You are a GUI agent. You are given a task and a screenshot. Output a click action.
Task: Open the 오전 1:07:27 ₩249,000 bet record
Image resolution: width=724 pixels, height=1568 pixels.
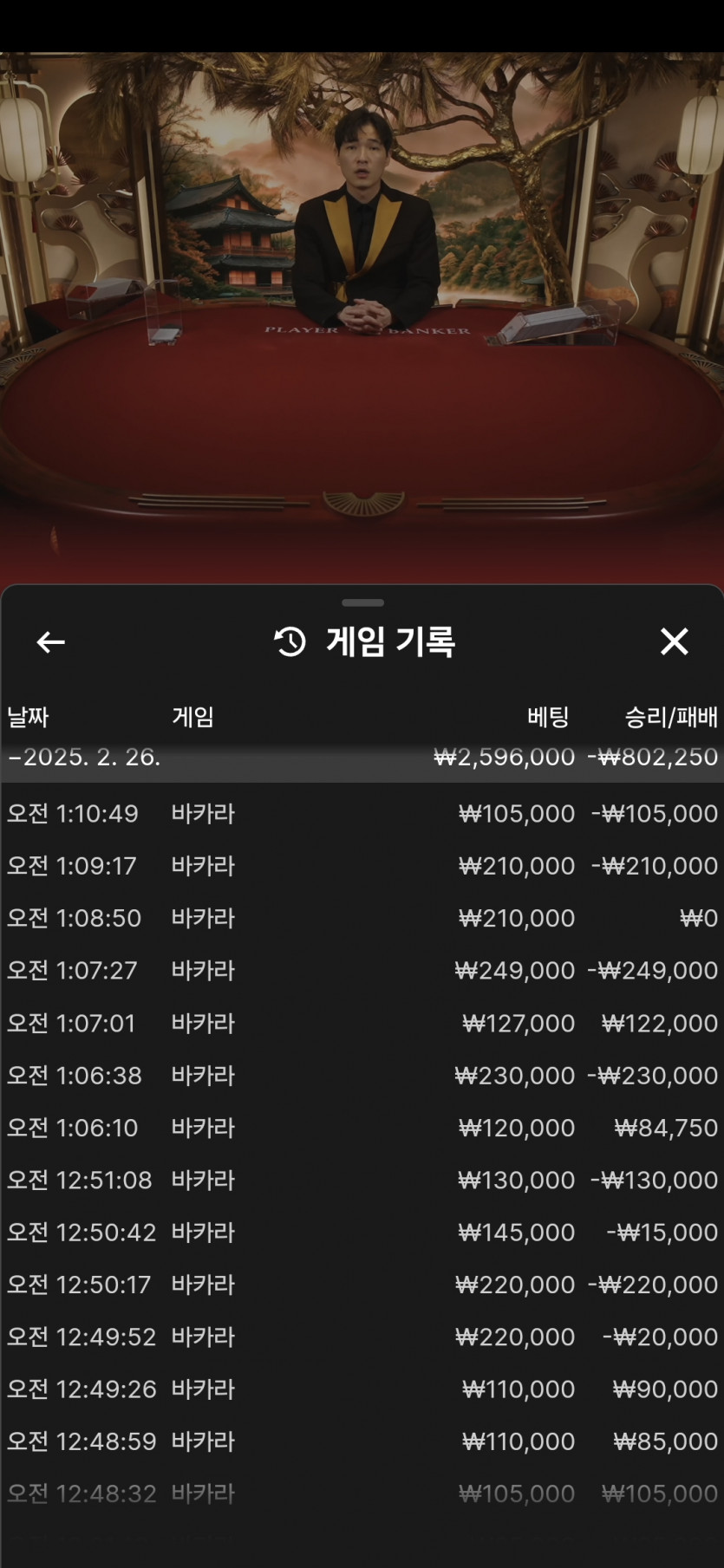coord(362,970)
